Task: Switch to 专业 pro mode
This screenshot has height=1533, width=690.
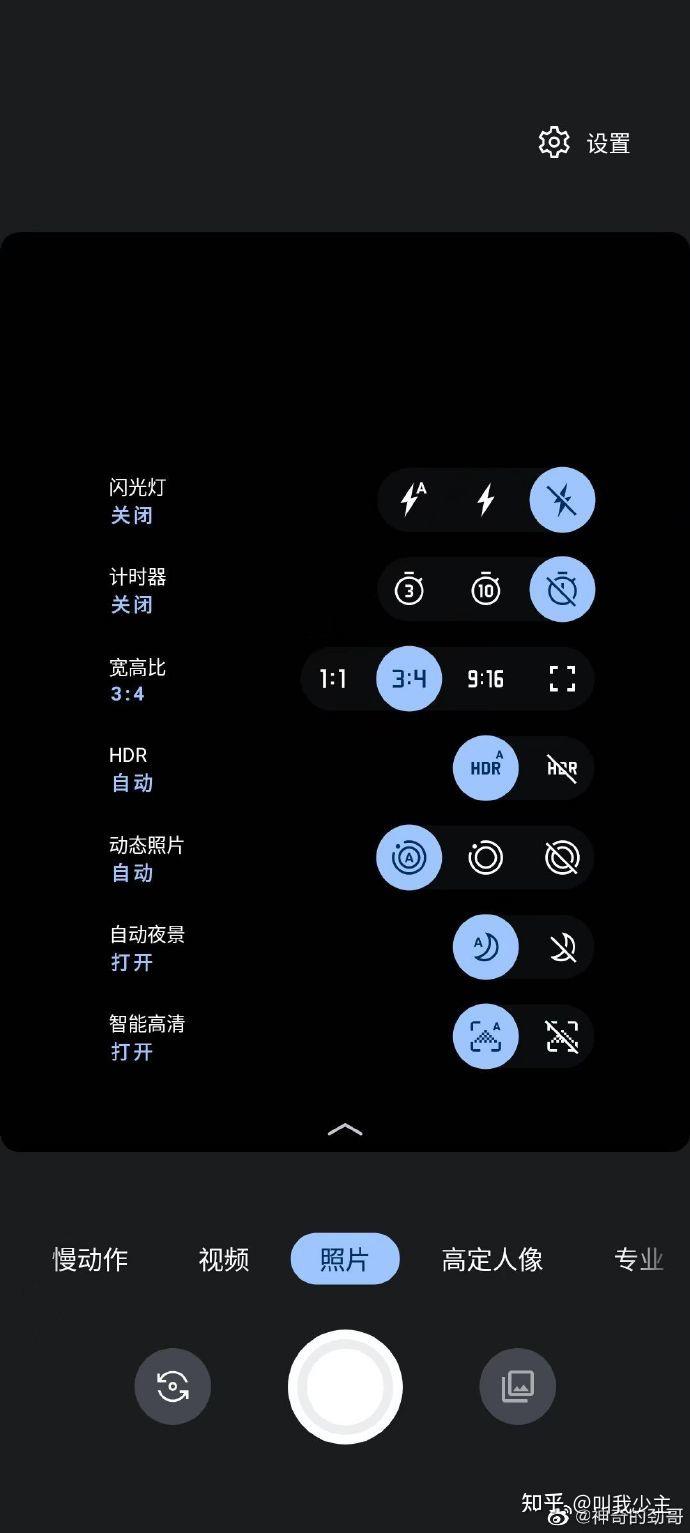Action: 638,1259
